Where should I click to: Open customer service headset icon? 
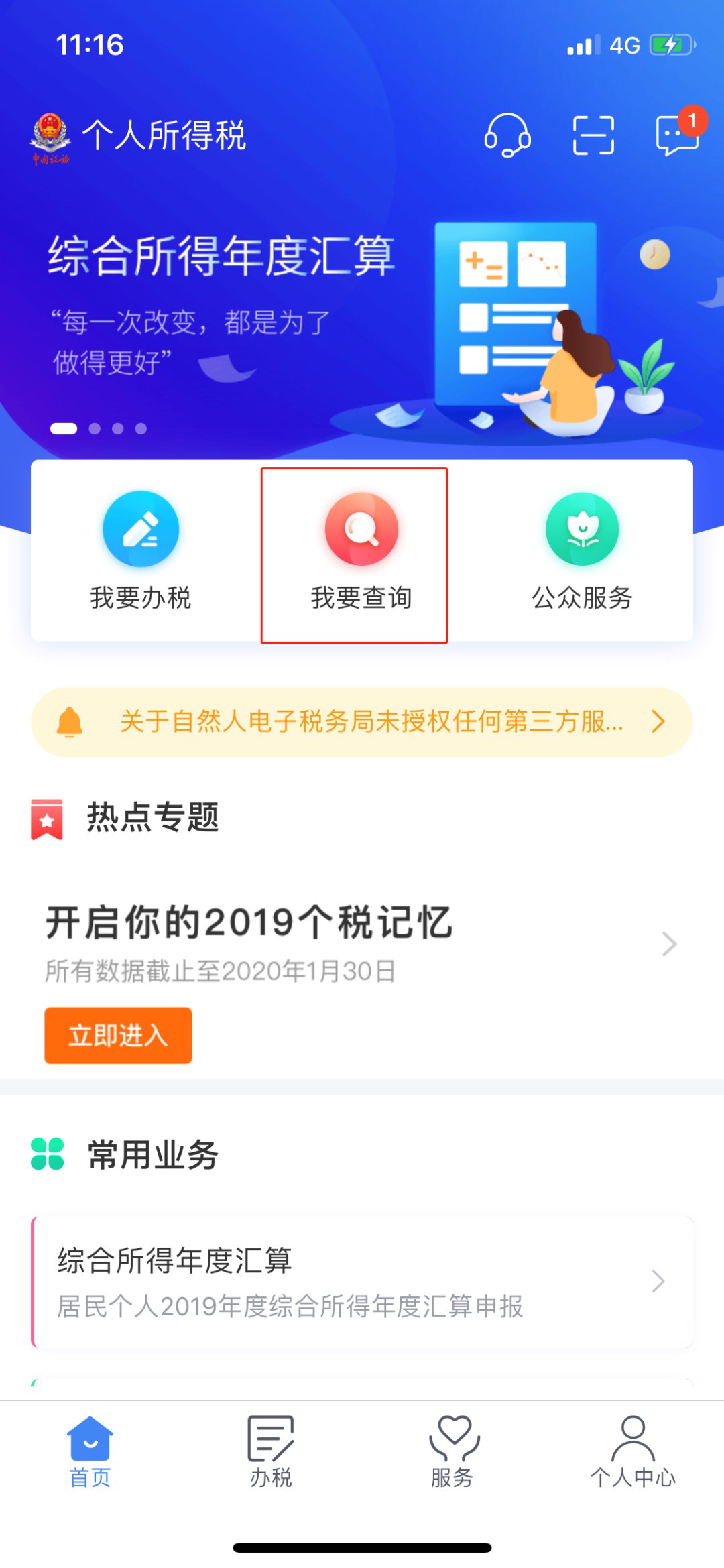pyautogui.click(x=507, y=135)
